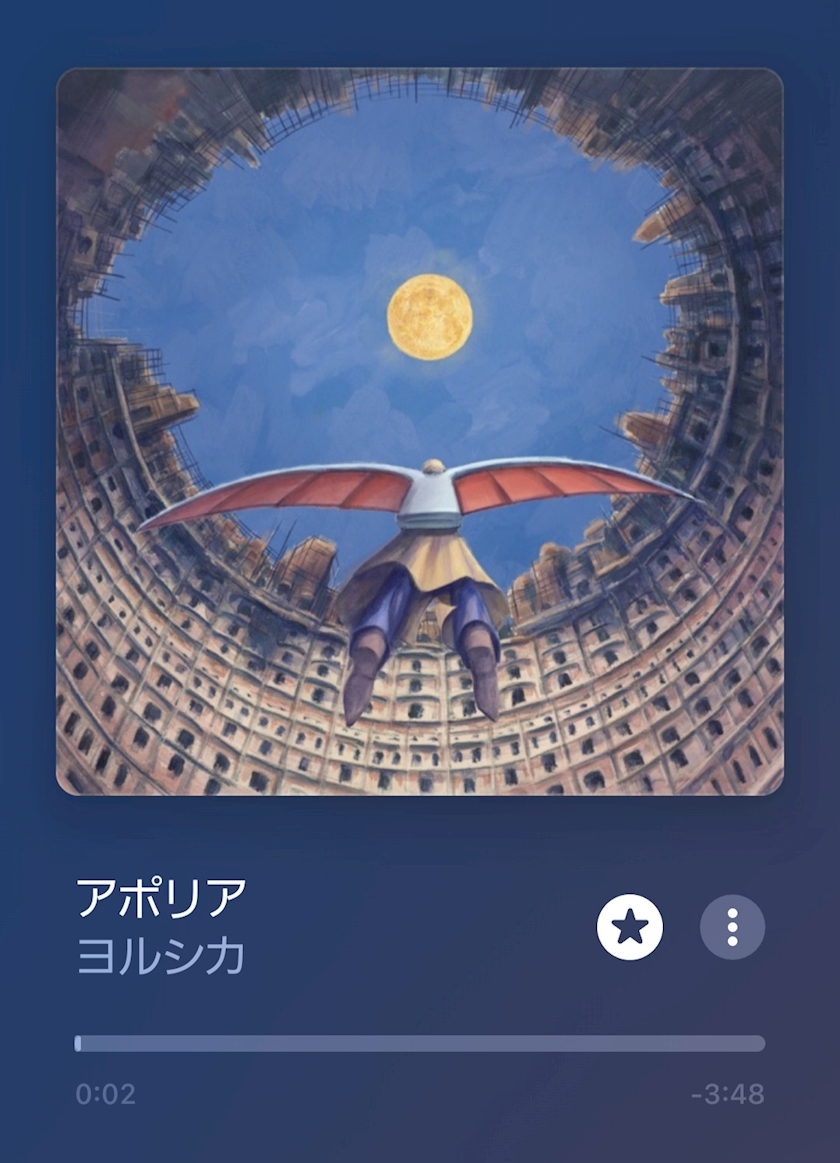Tap the playback progress bar to seek

pyautogui.click(x=420, y=1044)
